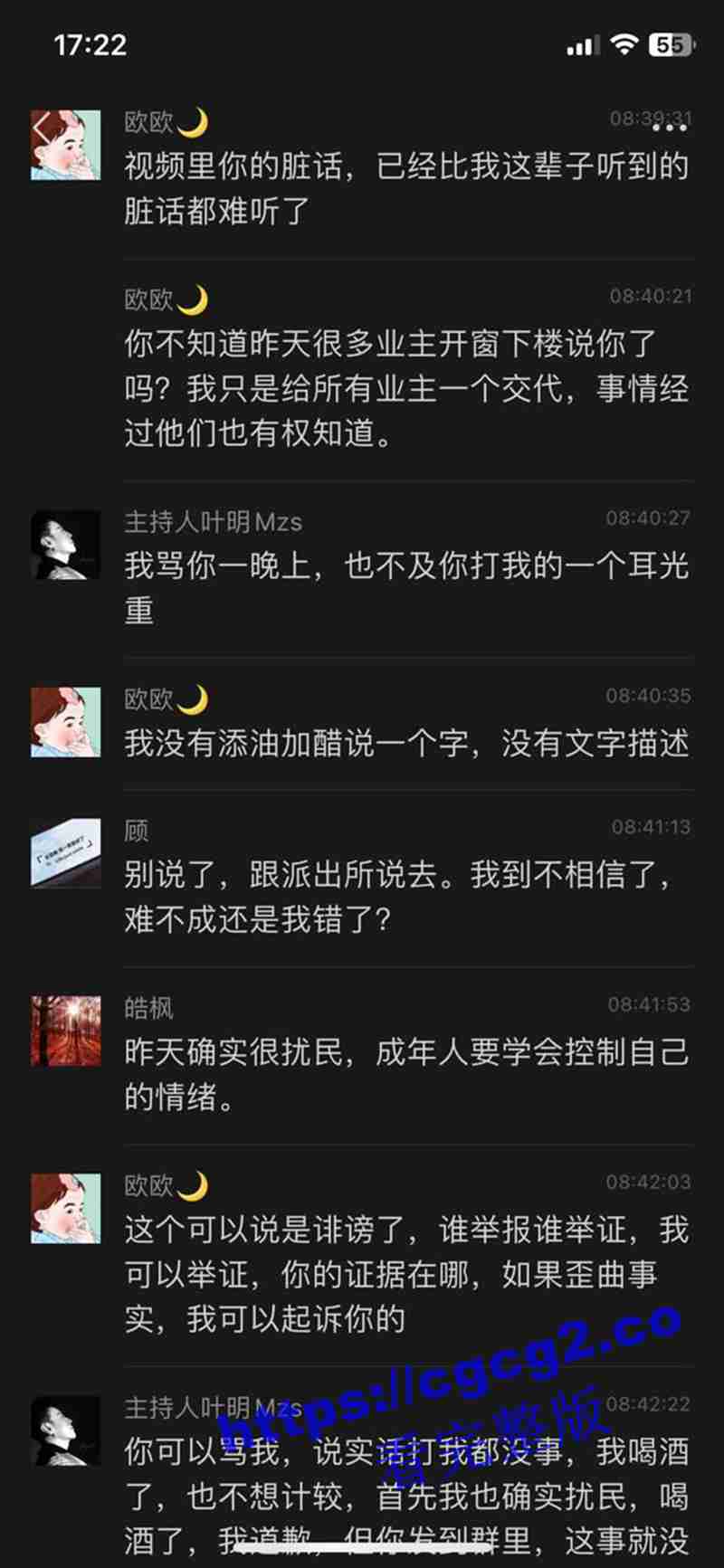Open 皓枫's avatar profile
724x1568 pixels.
[66, 1031]
